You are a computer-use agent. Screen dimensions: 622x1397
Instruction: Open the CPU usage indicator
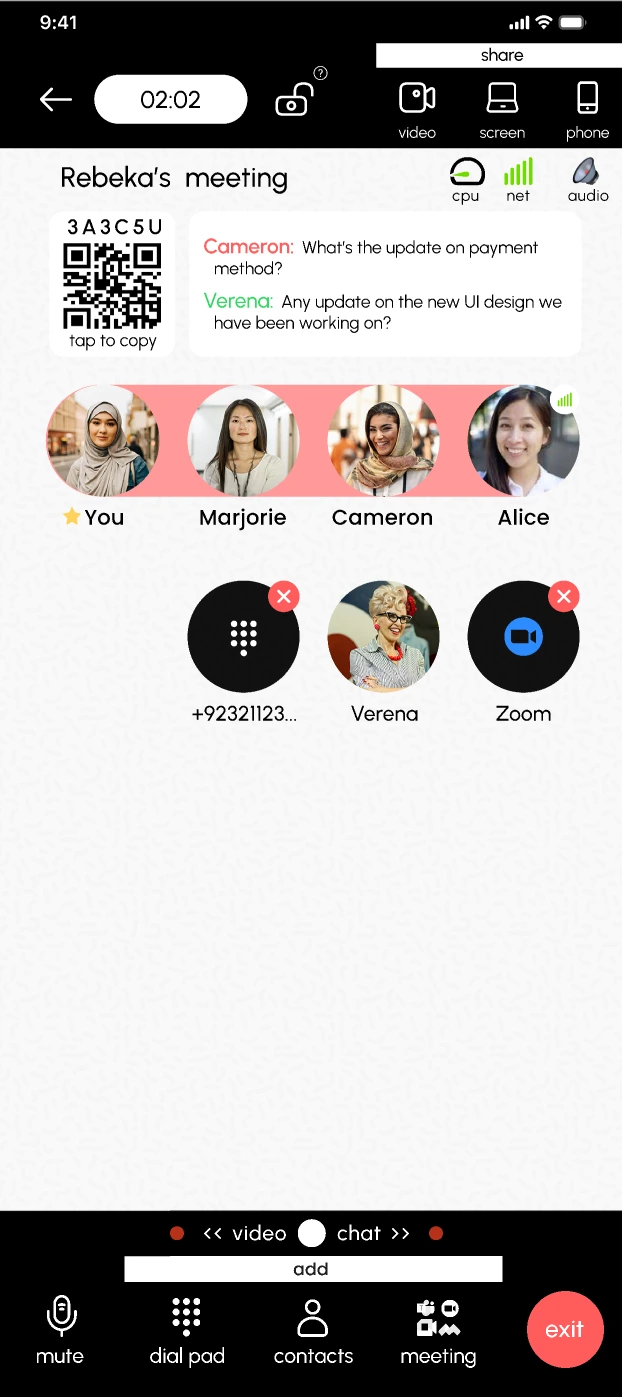click(466, 180)
